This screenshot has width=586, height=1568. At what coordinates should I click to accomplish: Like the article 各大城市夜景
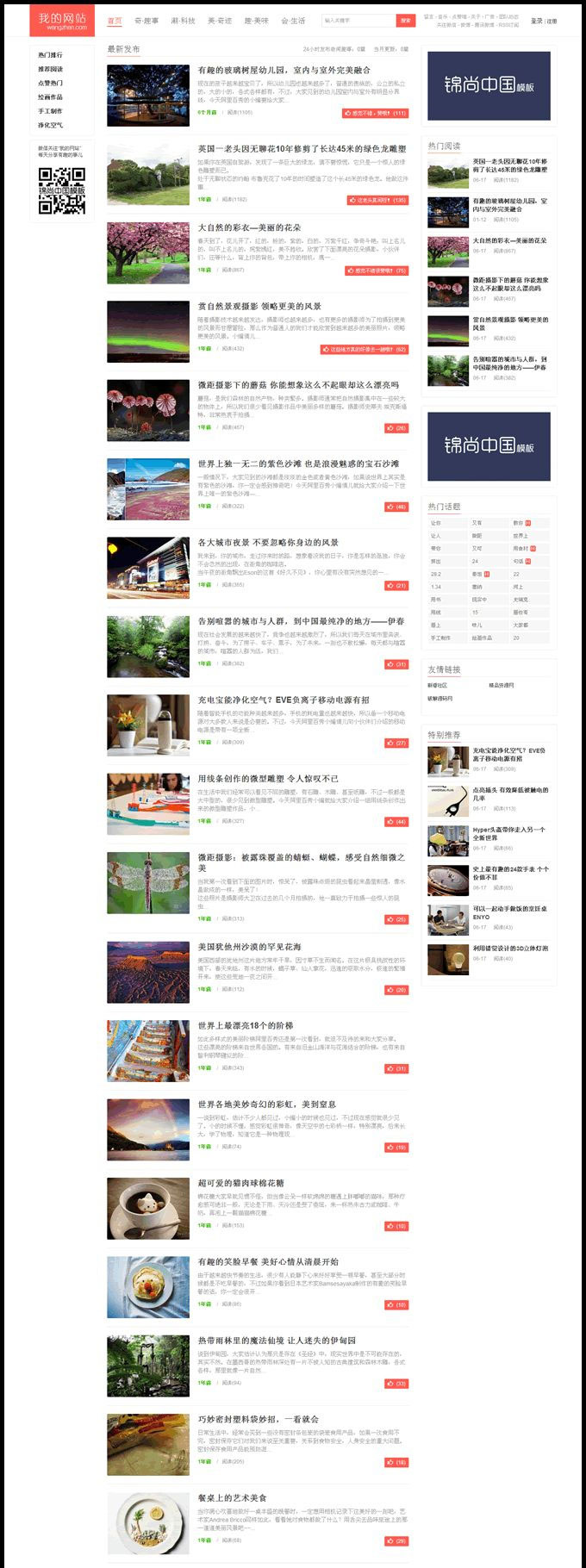coord(396,585)
